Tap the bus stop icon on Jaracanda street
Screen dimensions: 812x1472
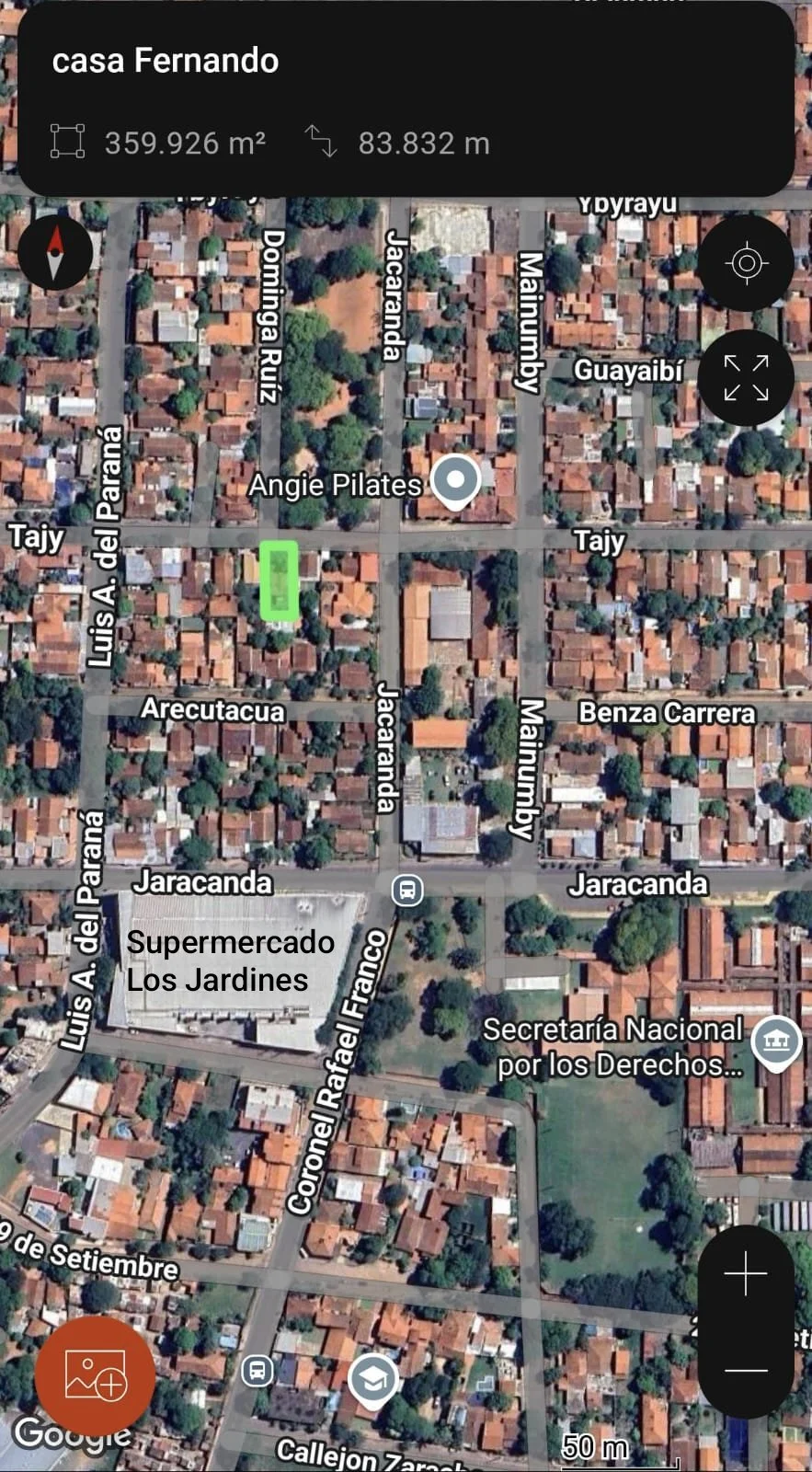click(x=406, y=890)
